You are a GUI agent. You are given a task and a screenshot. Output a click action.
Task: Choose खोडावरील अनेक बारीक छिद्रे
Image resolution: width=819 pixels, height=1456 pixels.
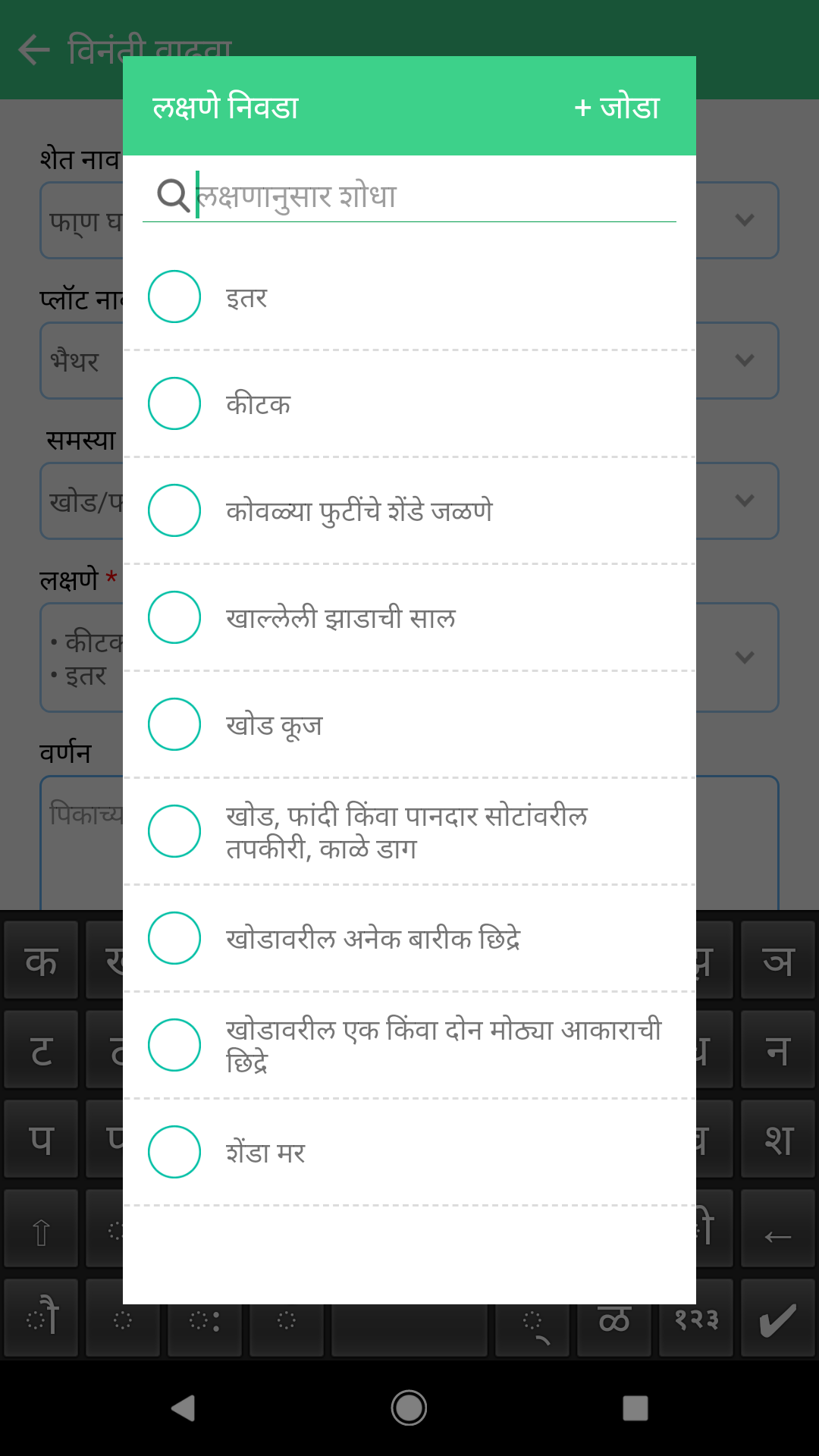click(x=174, y=938)
